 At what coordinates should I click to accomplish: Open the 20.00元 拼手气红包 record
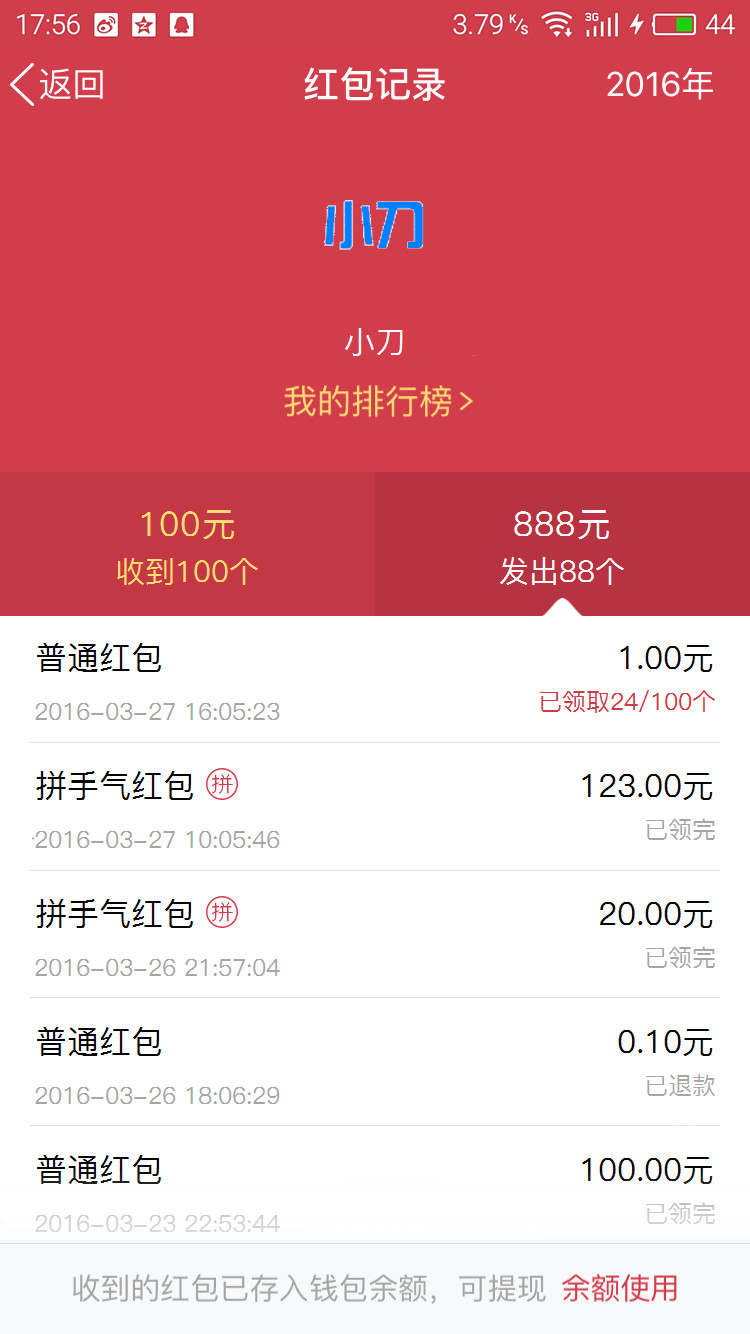[375, 936]
